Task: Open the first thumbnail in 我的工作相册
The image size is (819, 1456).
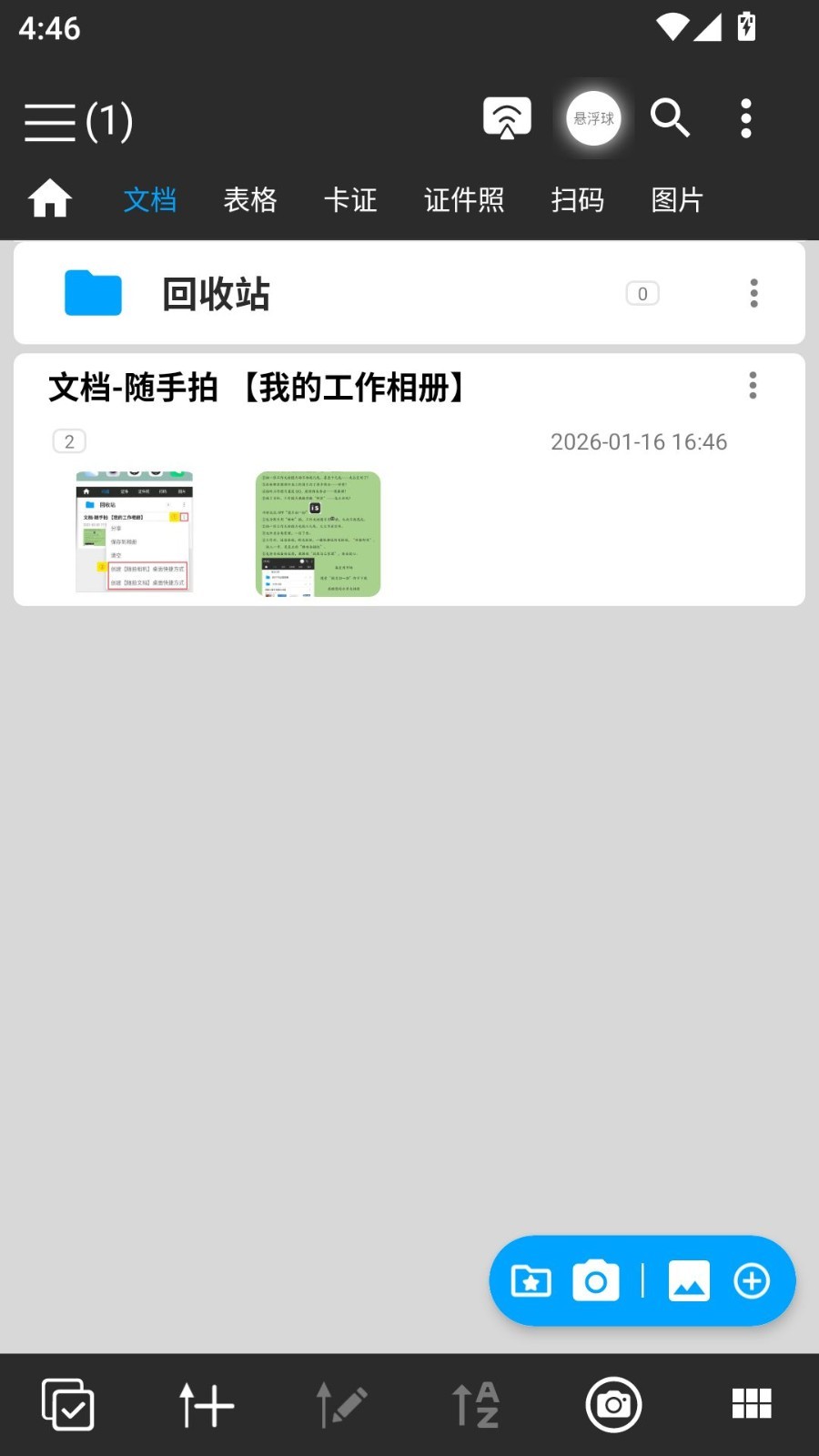Action: [x=135, y=532]
